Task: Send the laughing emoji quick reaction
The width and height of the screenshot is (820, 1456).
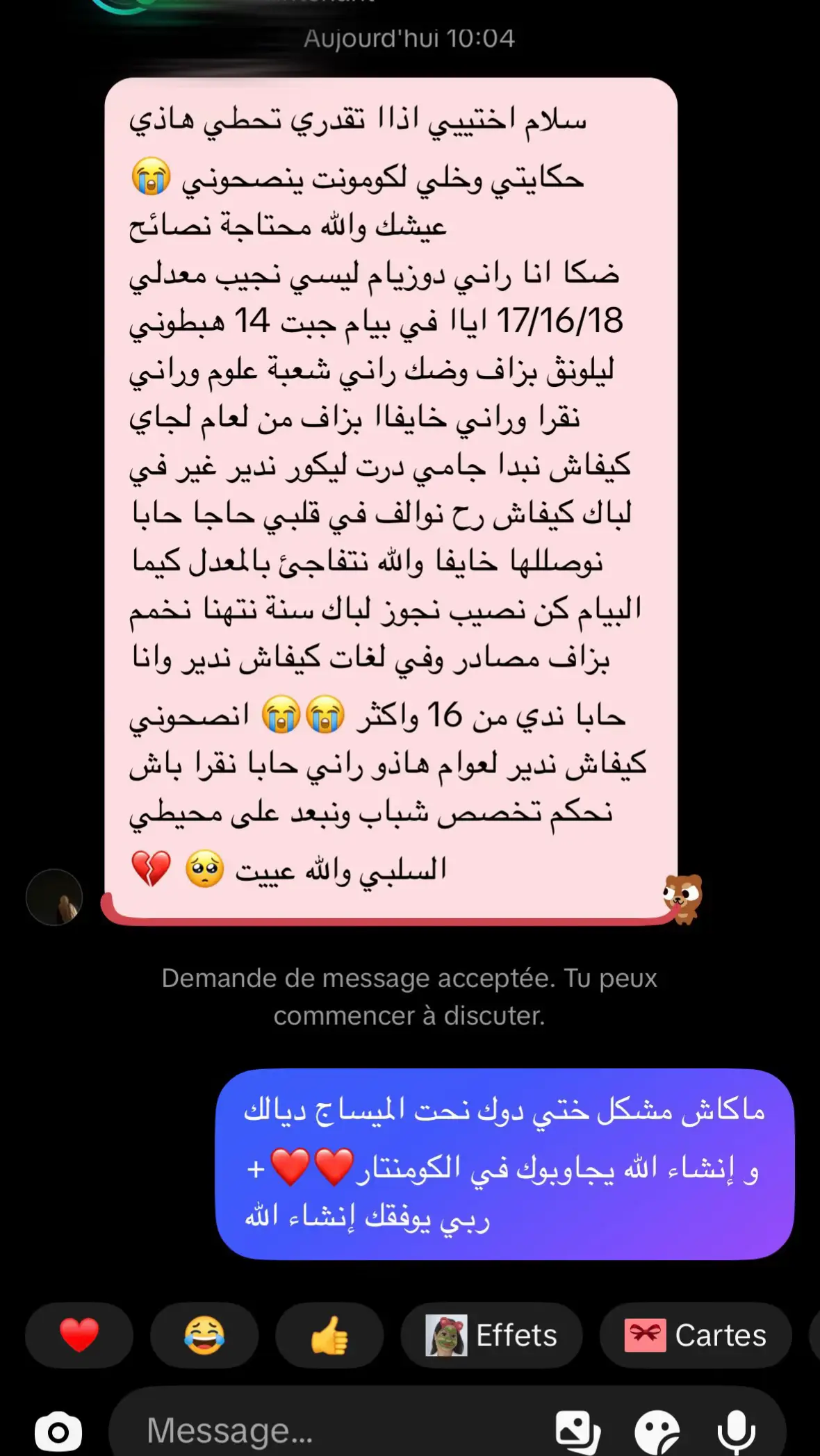Action: tap(204, 1335)
